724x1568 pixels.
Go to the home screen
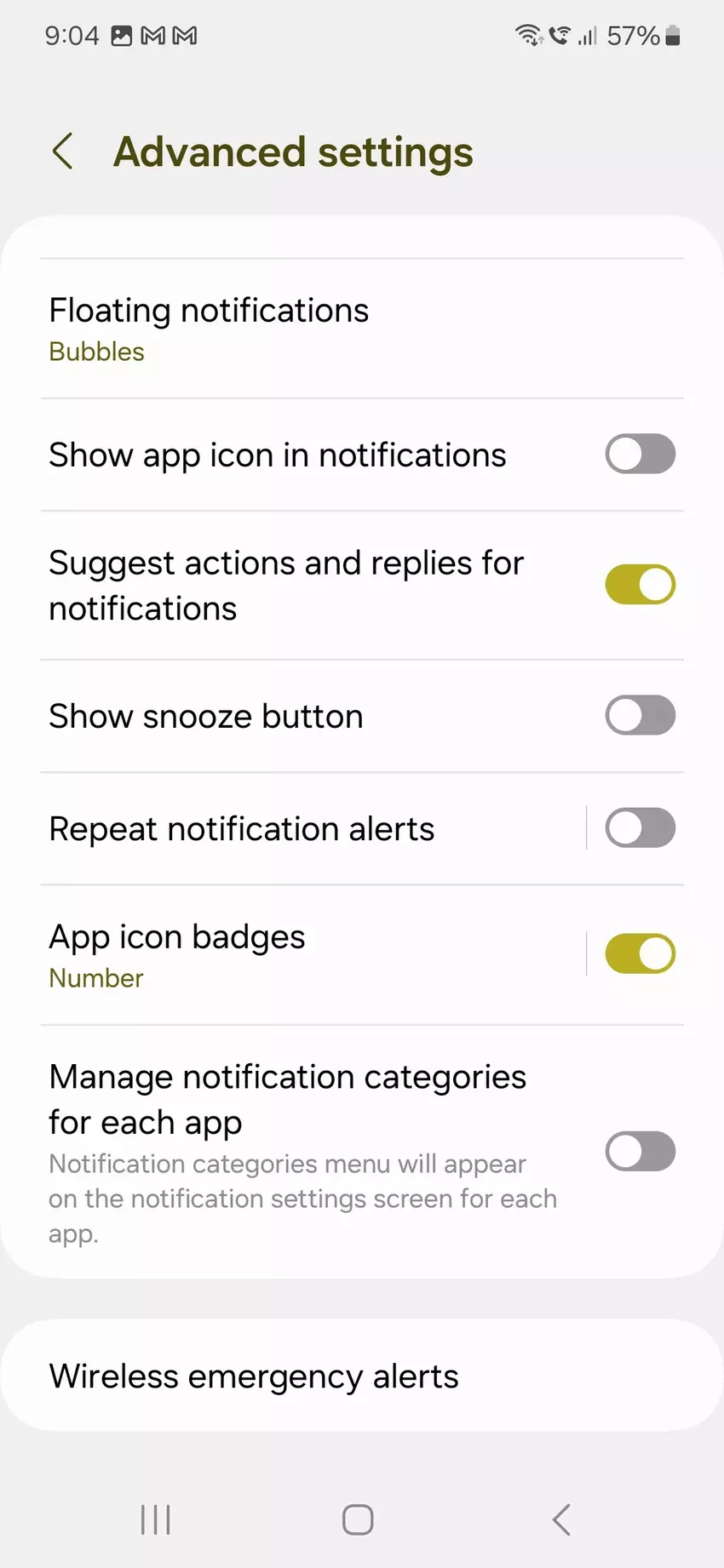pos(358,1519)
